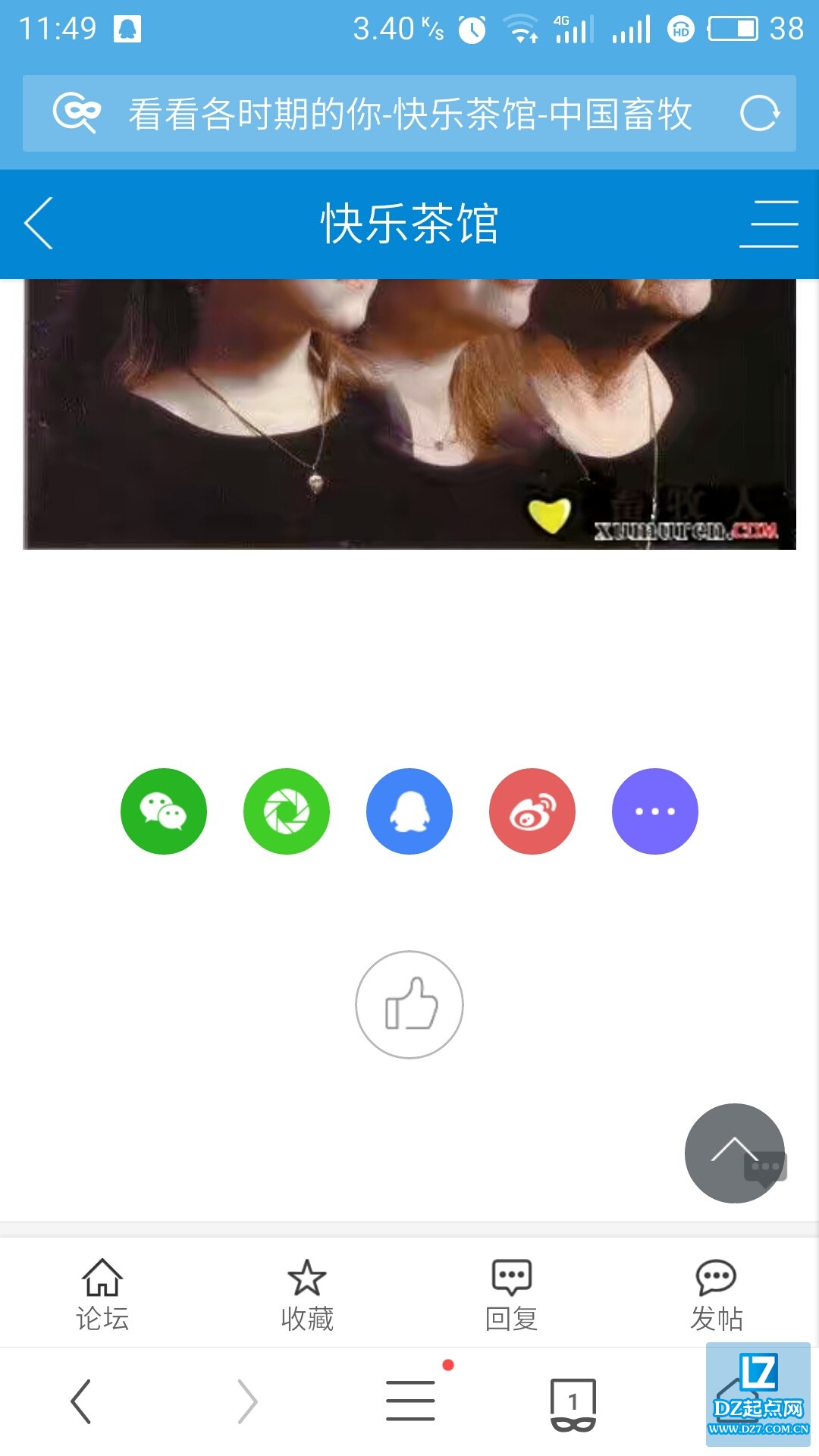Open the post image
This screenshot has height=1456, width=819.
pos(409,413)
